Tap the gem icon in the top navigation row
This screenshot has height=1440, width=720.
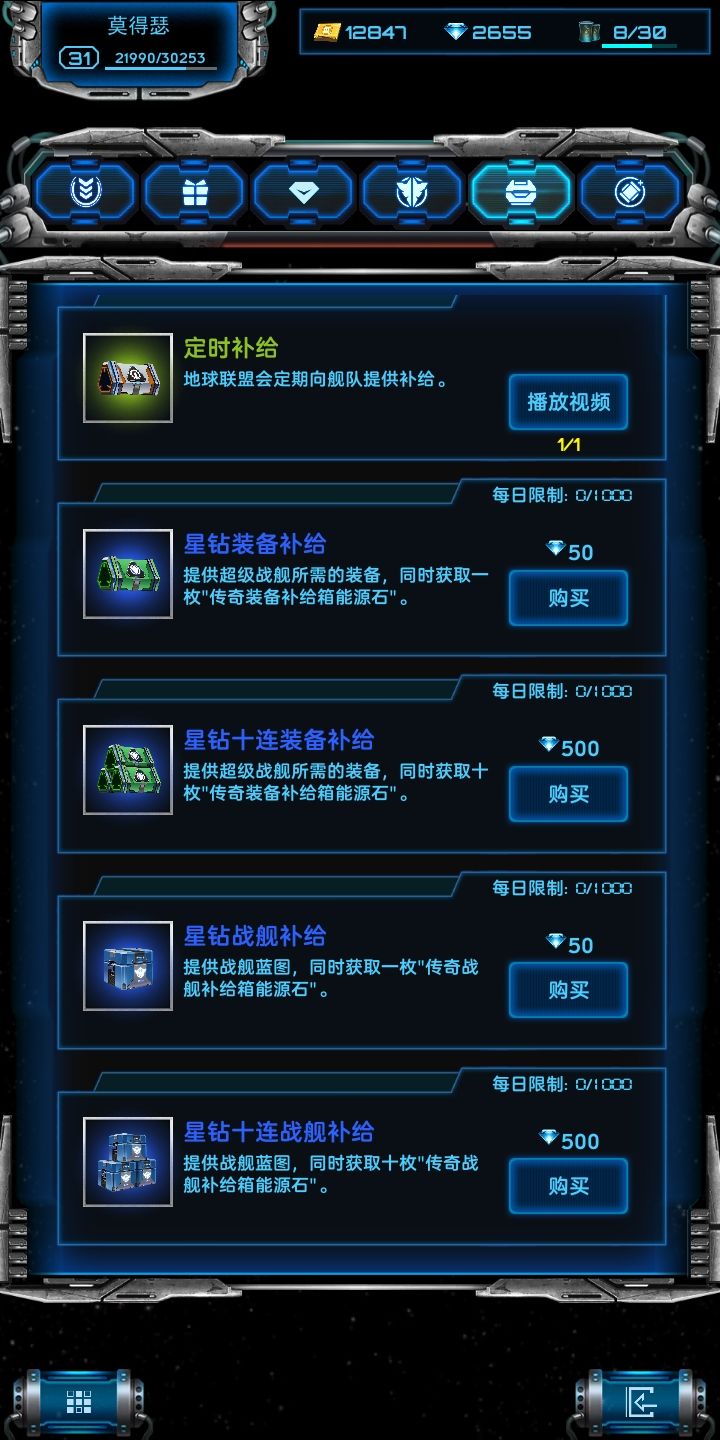pos(303,192)
